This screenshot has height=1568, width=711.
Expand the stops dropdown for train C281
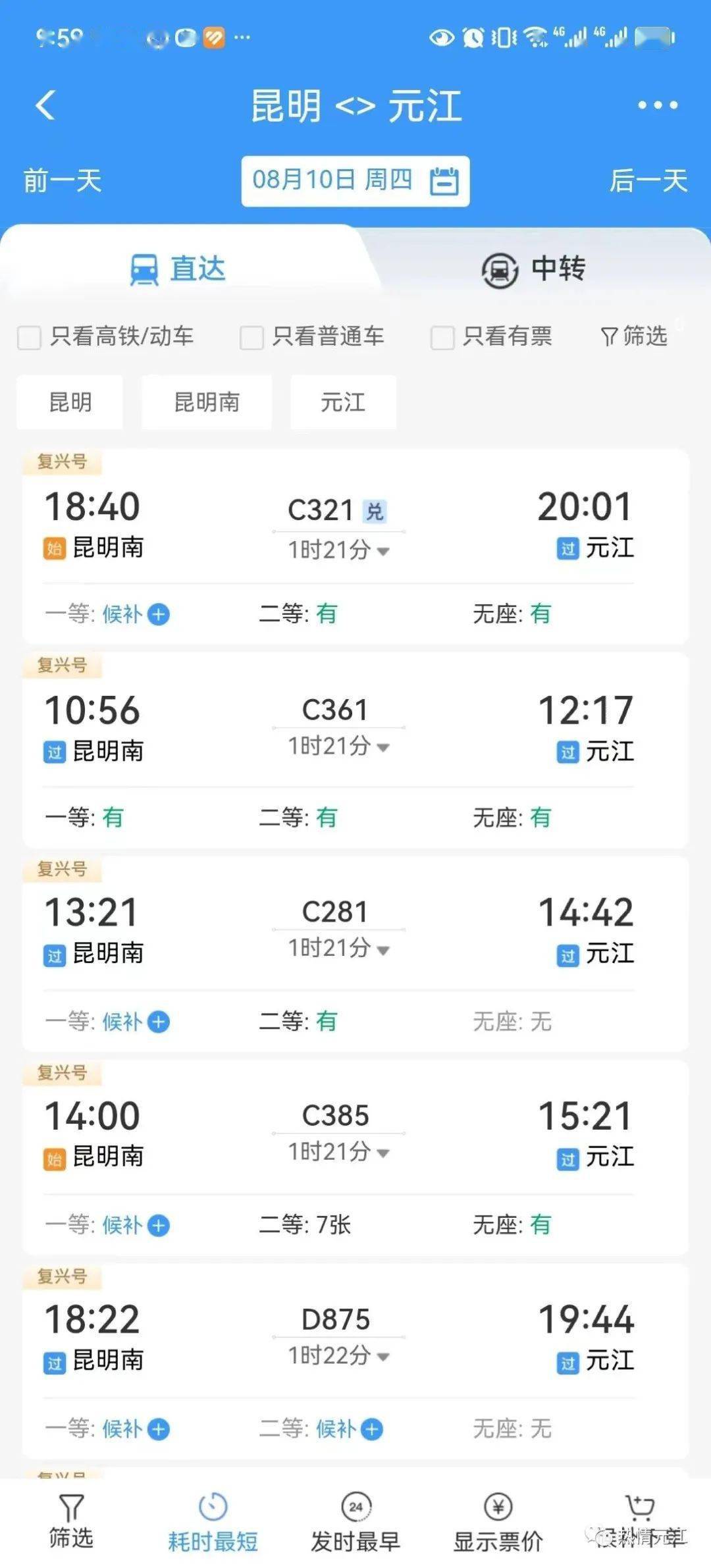tap(383, 950)
